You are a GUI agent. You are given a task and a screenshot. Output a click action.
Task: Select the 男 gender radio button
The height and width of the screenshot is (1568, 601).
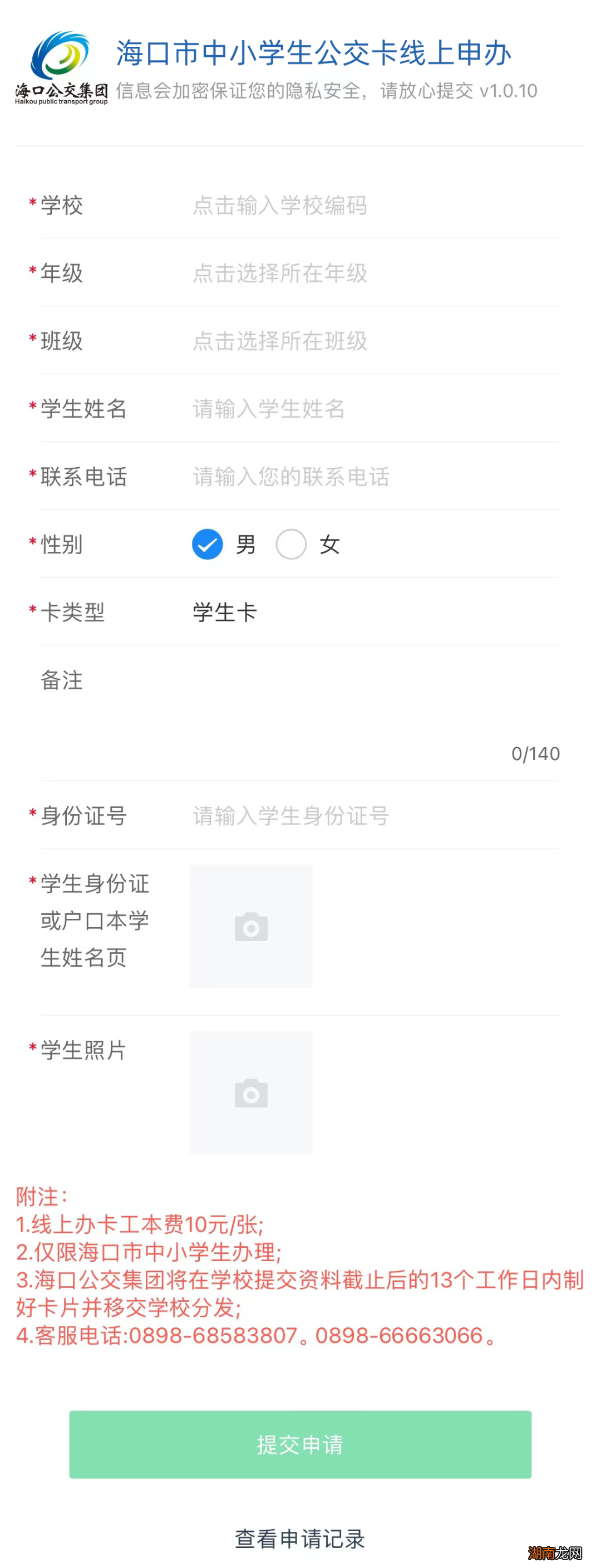pos(207,545)
